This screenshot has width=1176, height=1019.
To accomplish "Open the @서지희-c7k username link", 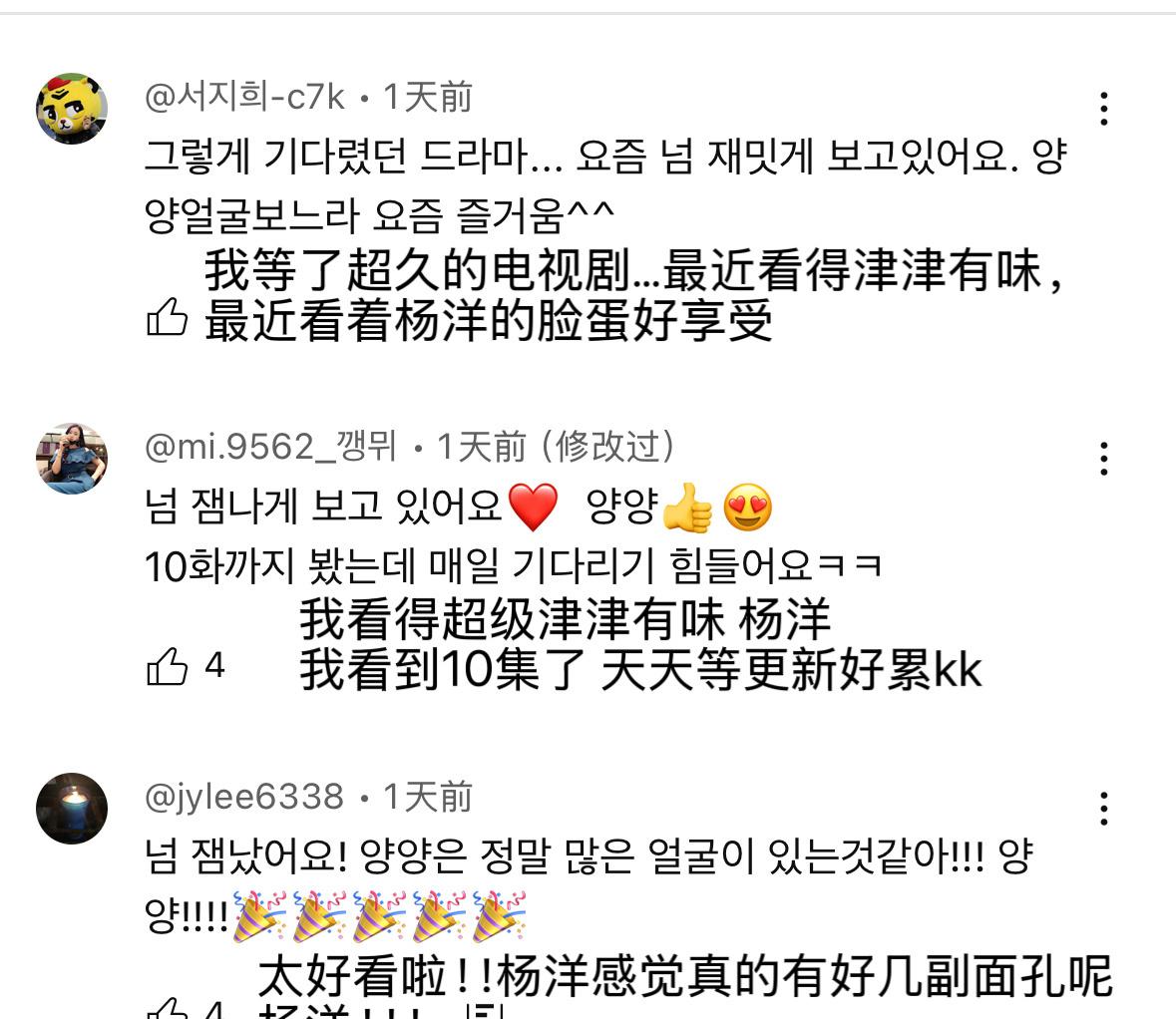I will tap(244, 97).
